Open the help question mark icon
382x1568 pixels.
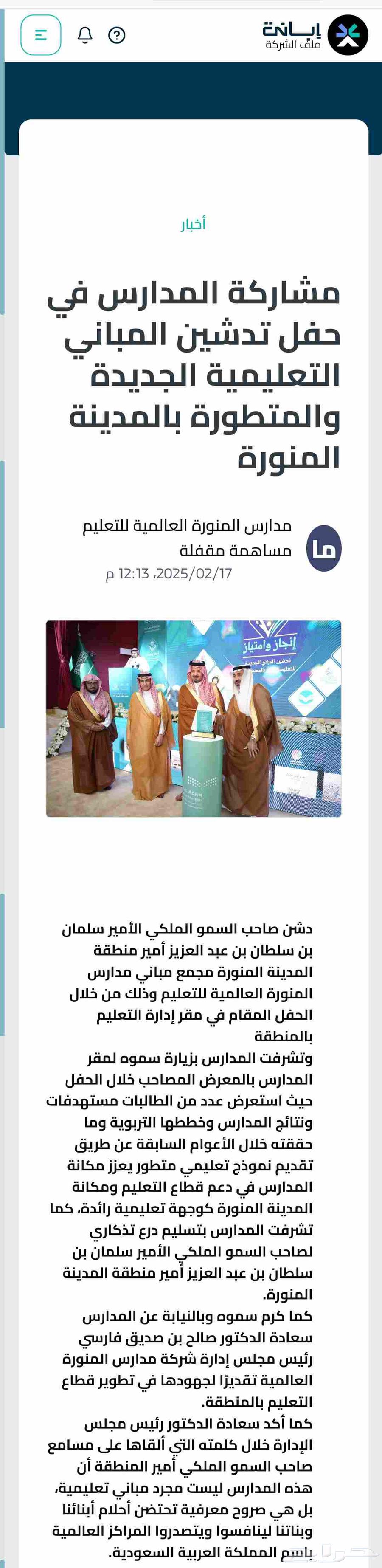(x=117, y=35)
